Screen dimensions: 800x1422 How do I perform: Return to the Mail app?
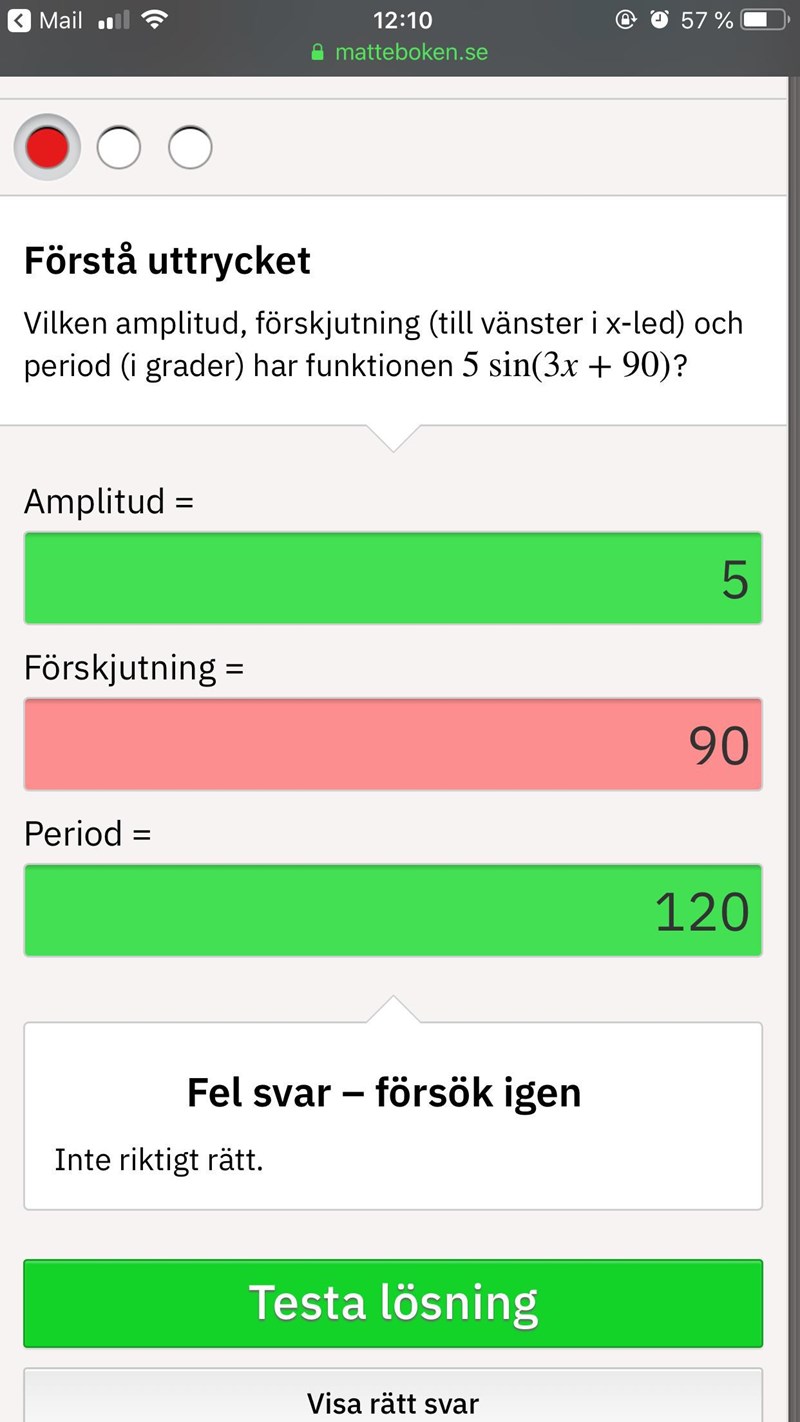pyautogui.click(x=46, y=20)
